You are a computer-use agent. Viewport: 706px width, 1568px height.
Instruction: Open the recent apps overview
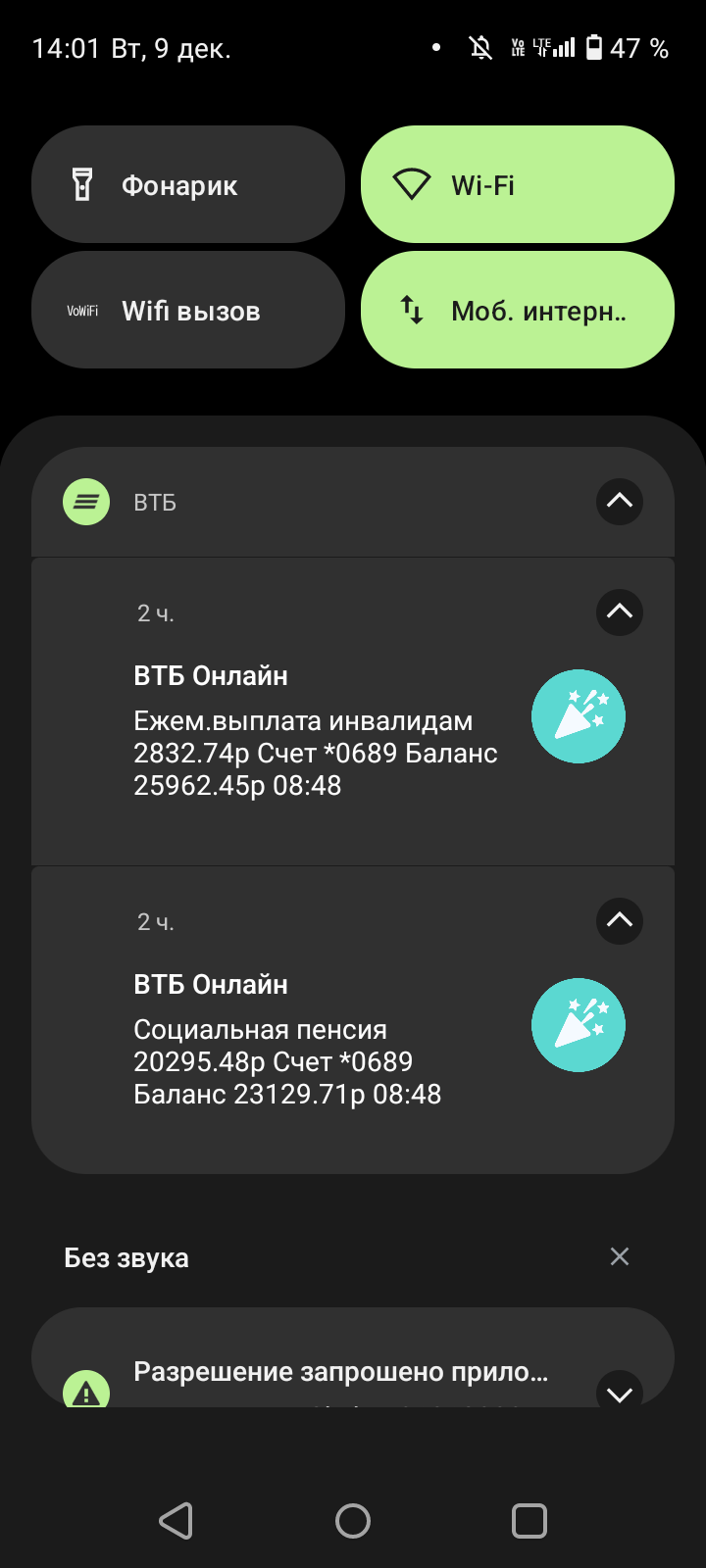point(529,1521)
